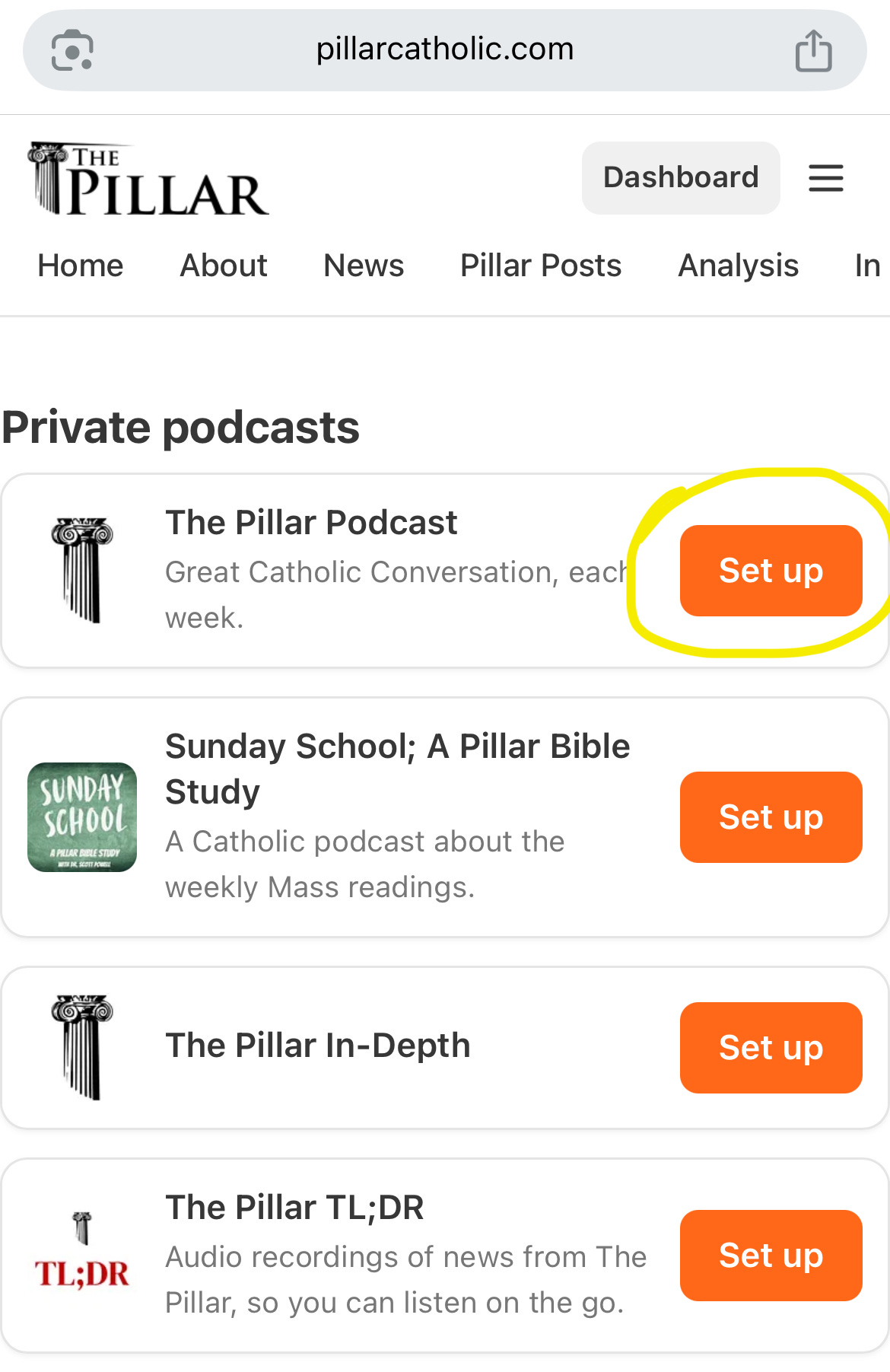890x1372 pixels.
Task: Share the page from the address bar
Action: click(x=813, y=50)
